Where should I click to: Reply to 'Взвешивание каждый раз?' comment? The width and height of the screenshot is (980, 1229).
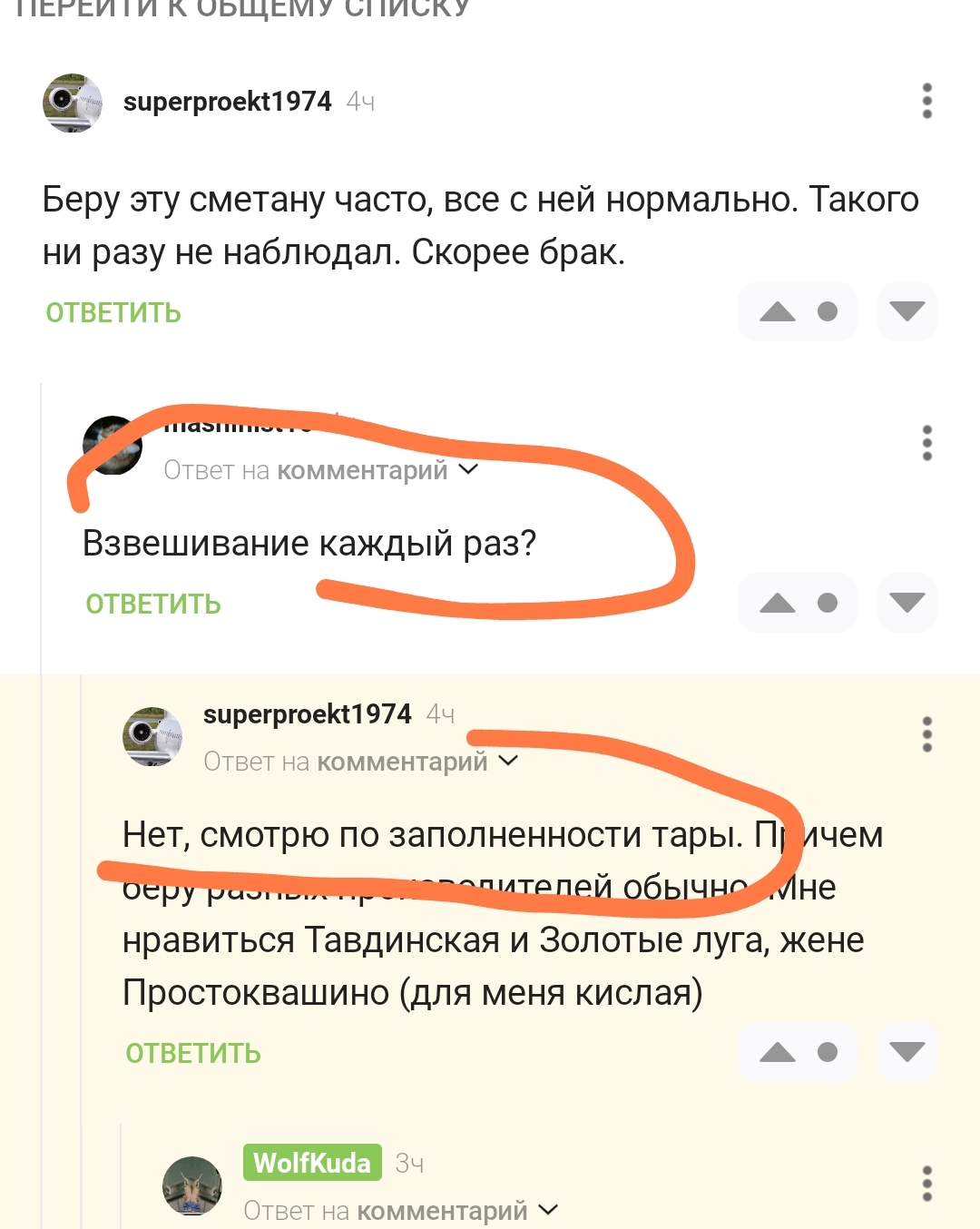(153, 605)
